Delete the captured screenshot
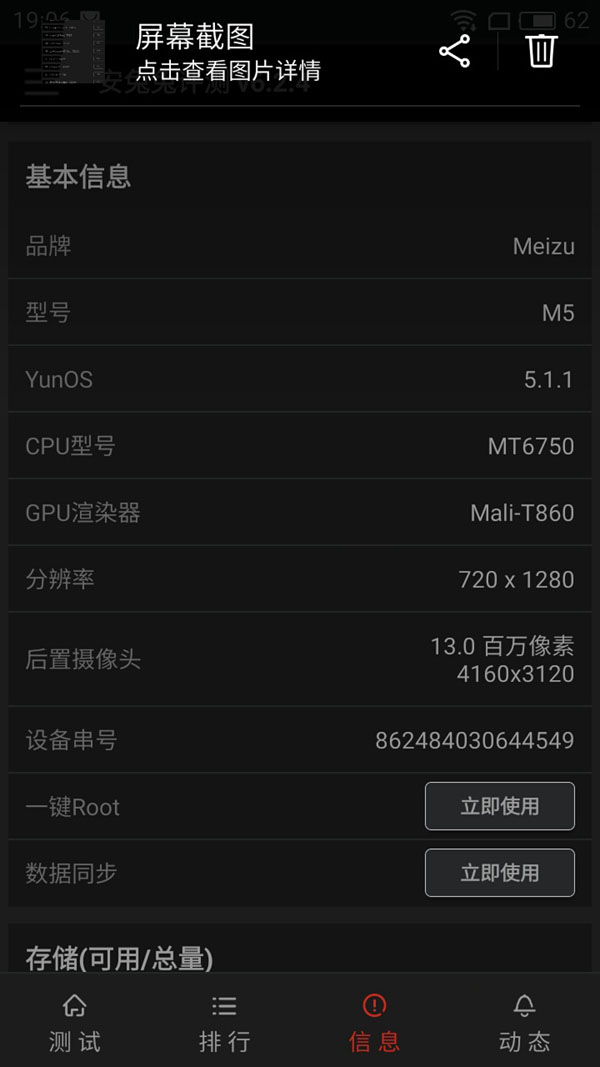The height and width of the screenshot is (1067, 600). pos(541,51)
